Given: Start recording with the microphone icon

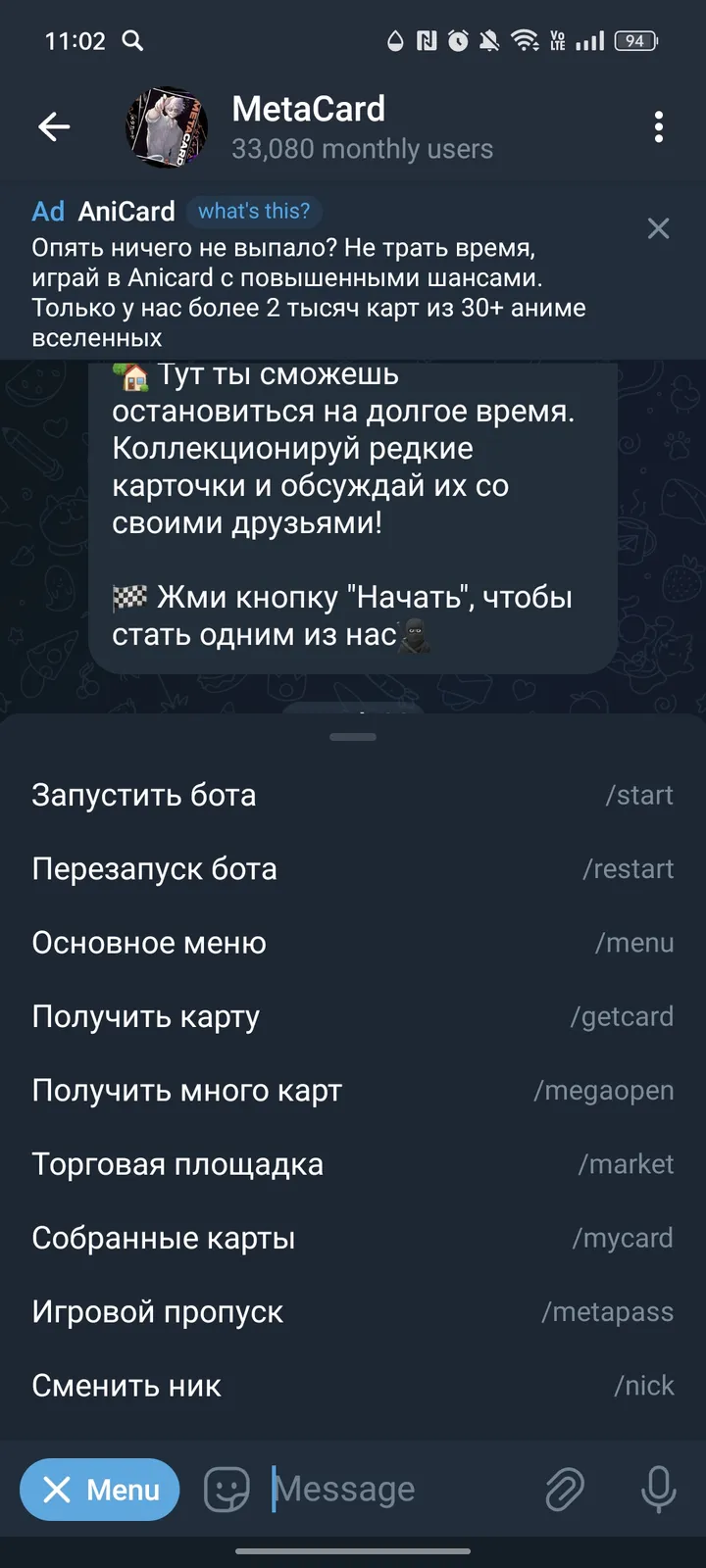Looking at the screenshot, I should [x=655, y=1490].
